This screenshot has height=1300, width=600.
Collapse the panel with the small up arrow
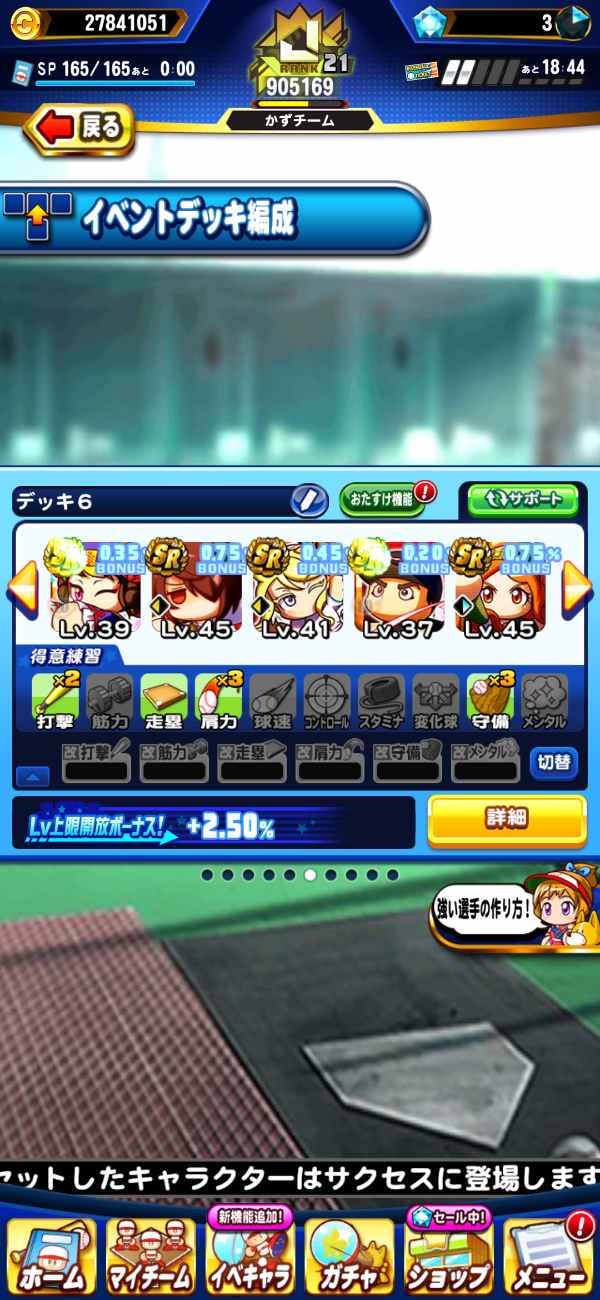point(31,776)
